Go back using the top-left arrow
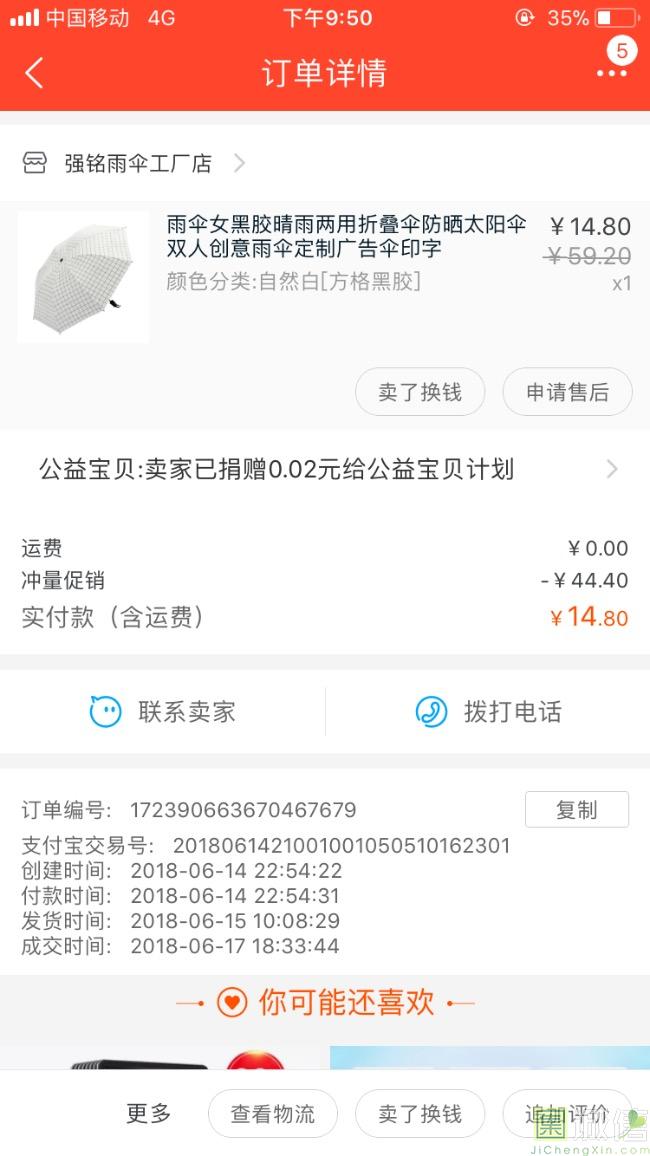 [x=34, y=73]
